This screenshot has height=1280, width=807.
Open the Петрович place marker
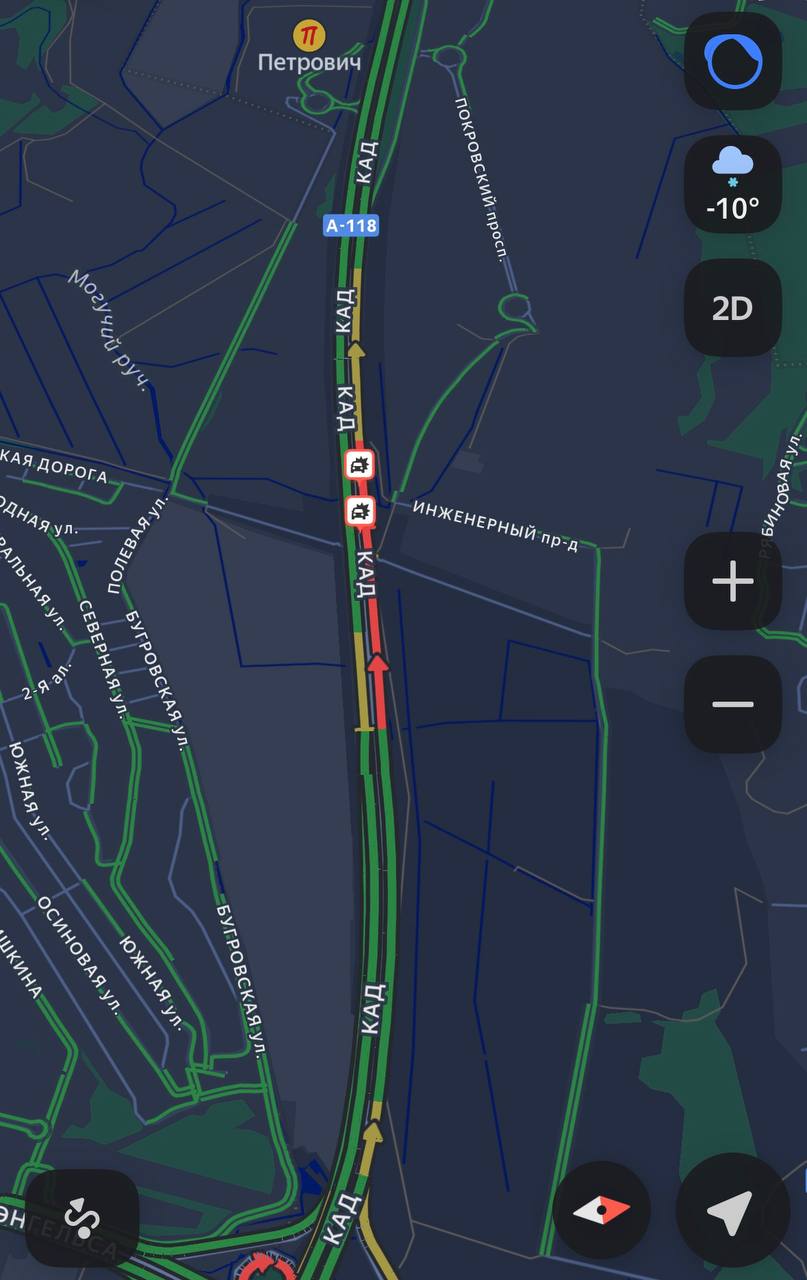pyautogui.click(x=309, y=37)
